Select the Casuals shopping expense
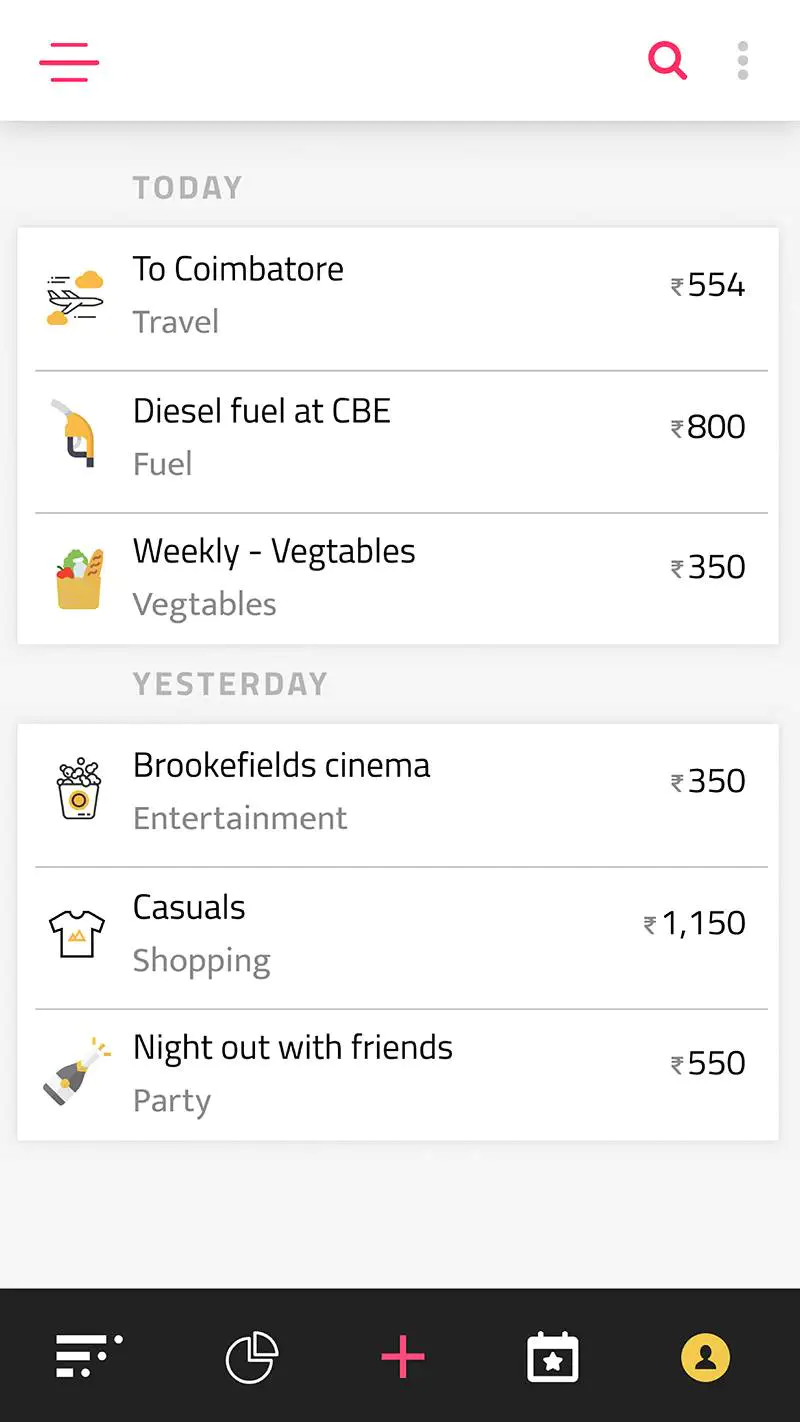 (x=398, y=937)
